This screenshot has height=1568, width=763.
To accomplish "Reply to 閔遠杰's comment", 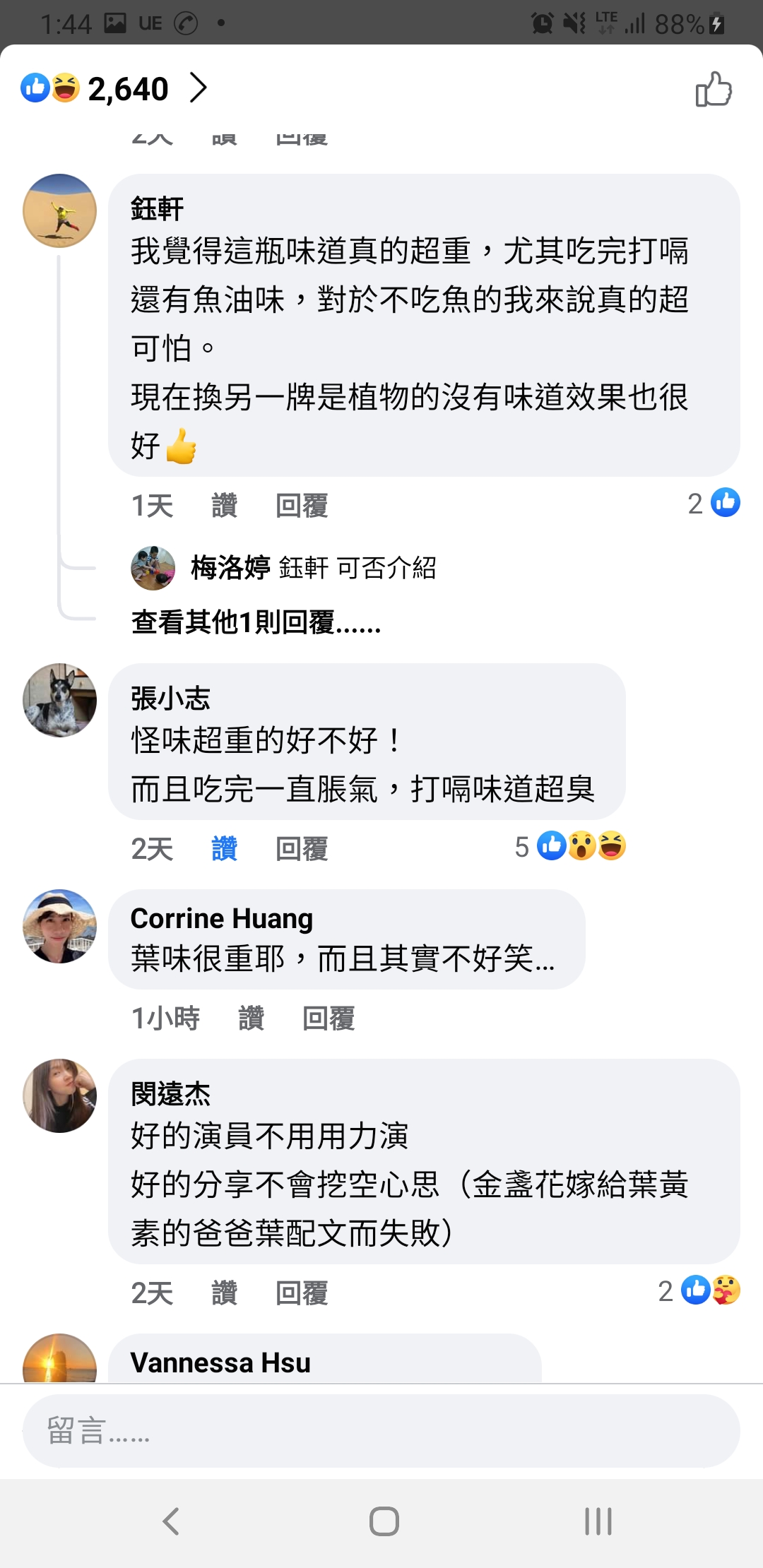I will pos(302,1293).
